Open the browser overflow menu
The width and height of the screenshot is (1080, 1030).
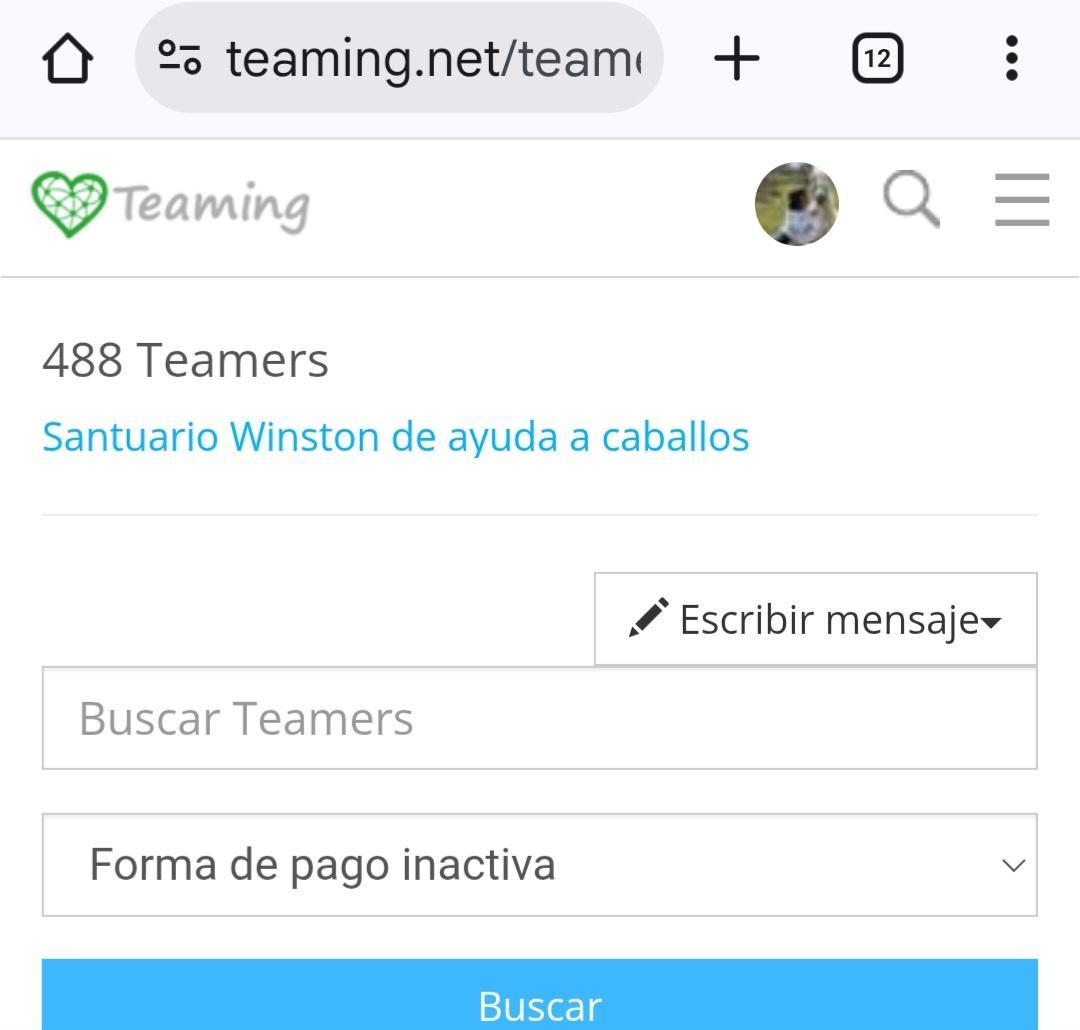[x=1011, y=59]
